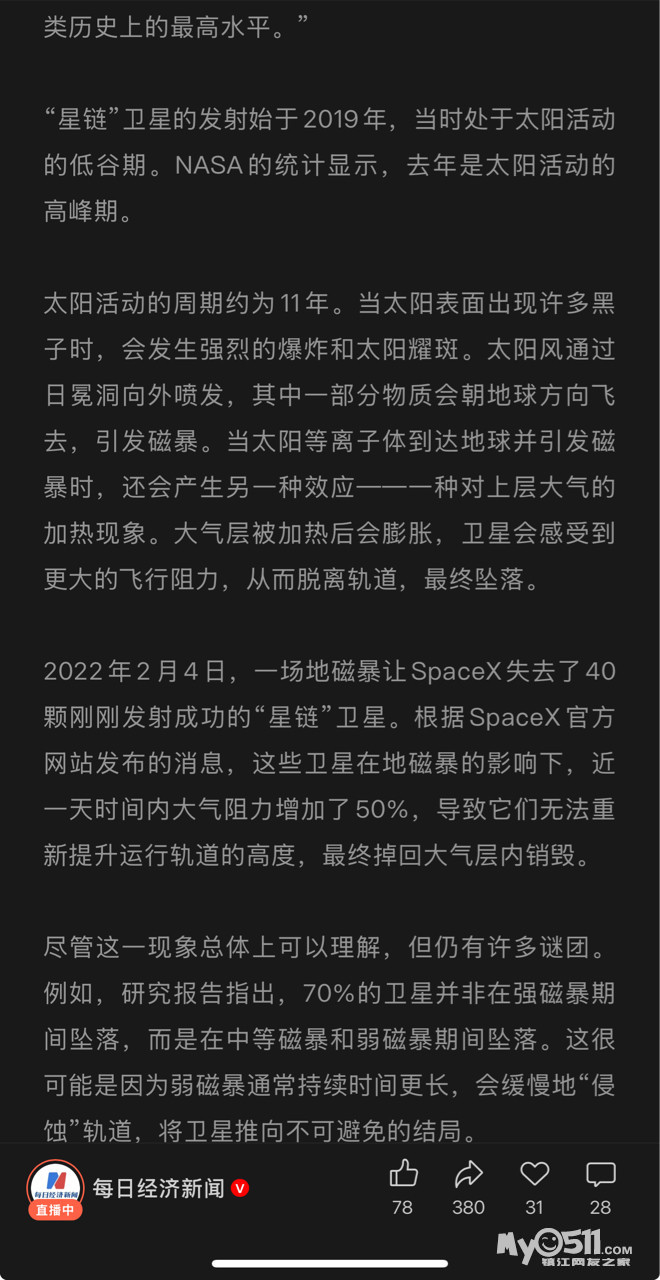Favorite the article with heart icon
Screen dimensions: 660x1280
[x=535, y=1174]
